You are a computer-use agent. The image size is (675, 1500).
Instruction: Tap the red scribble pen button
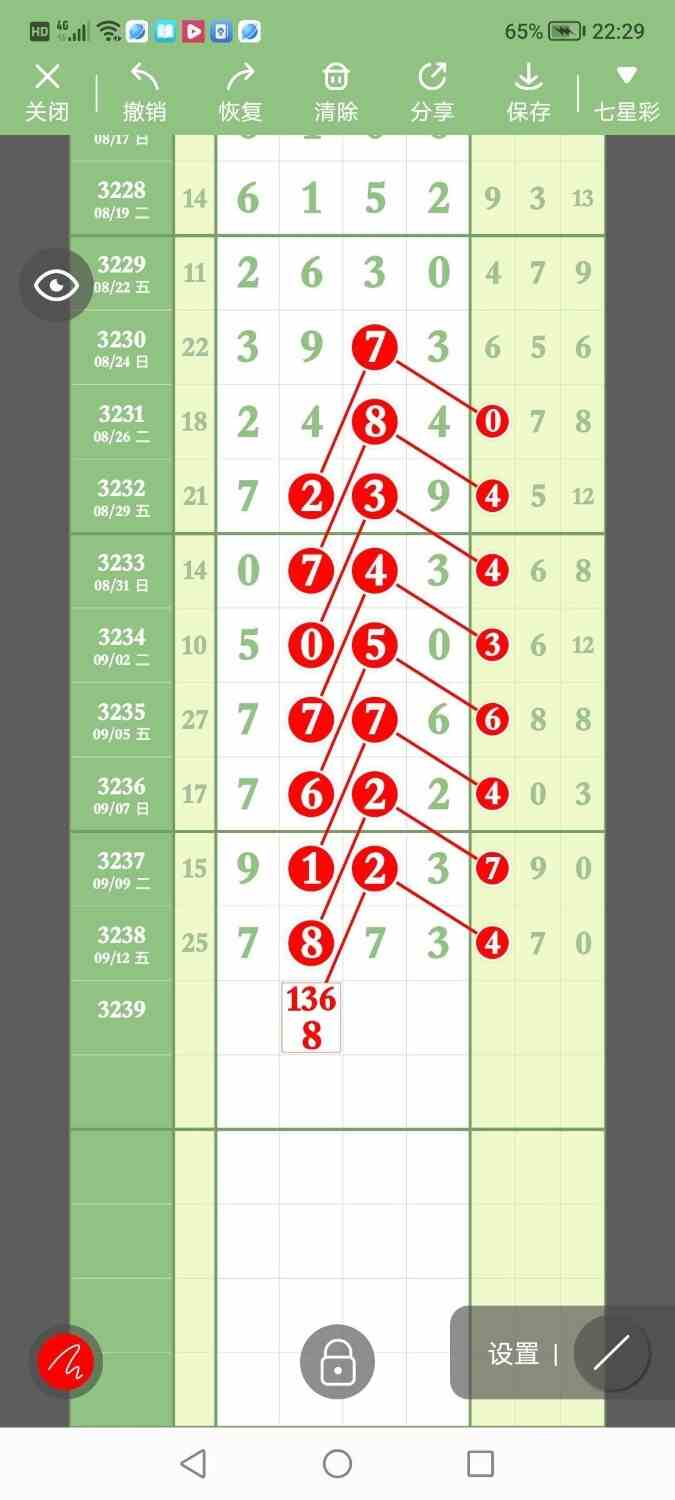tap(65, 1361)
